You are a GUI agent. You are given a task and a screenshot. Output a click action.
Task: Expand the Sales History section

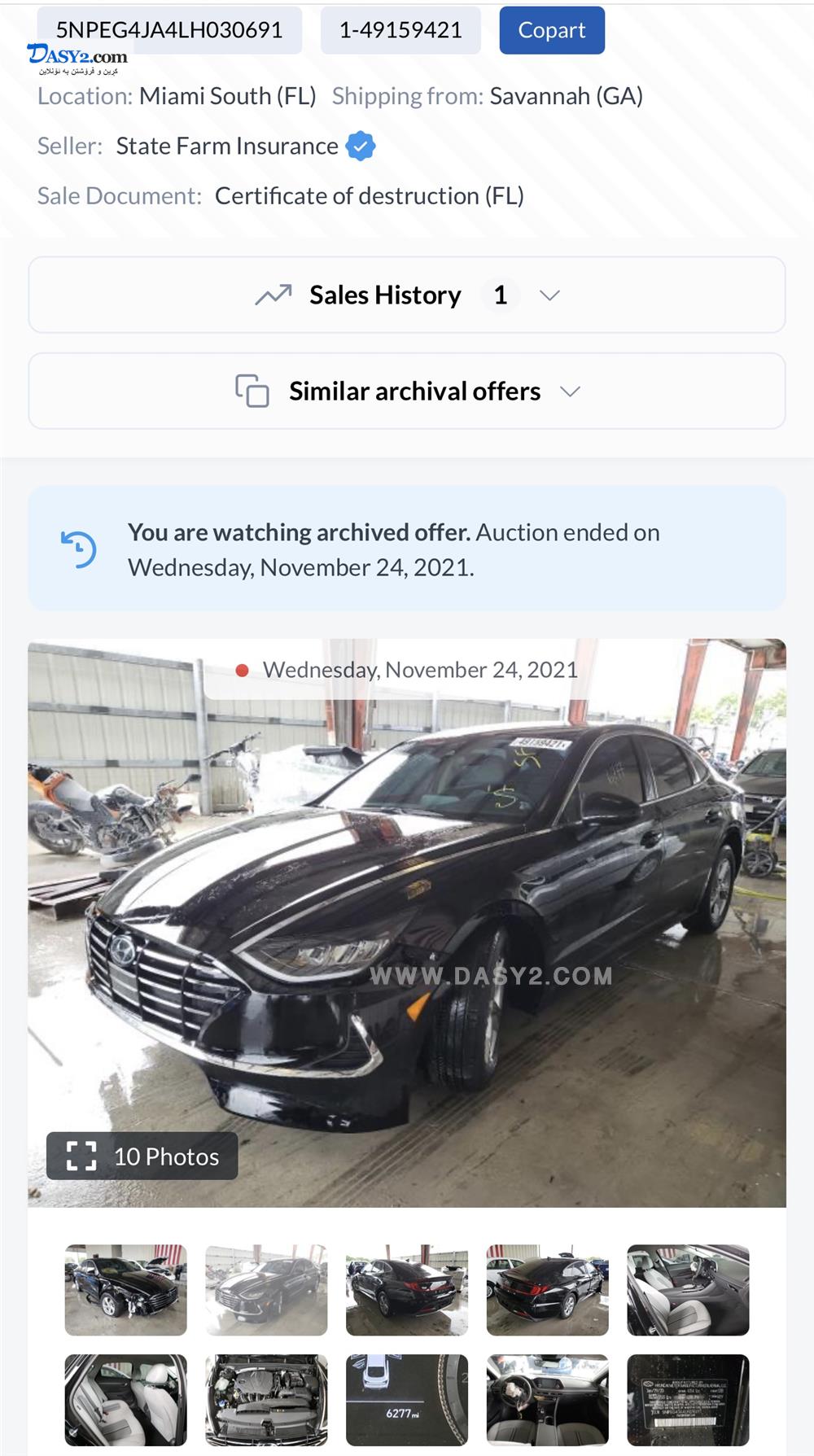[x=407, y=295]
